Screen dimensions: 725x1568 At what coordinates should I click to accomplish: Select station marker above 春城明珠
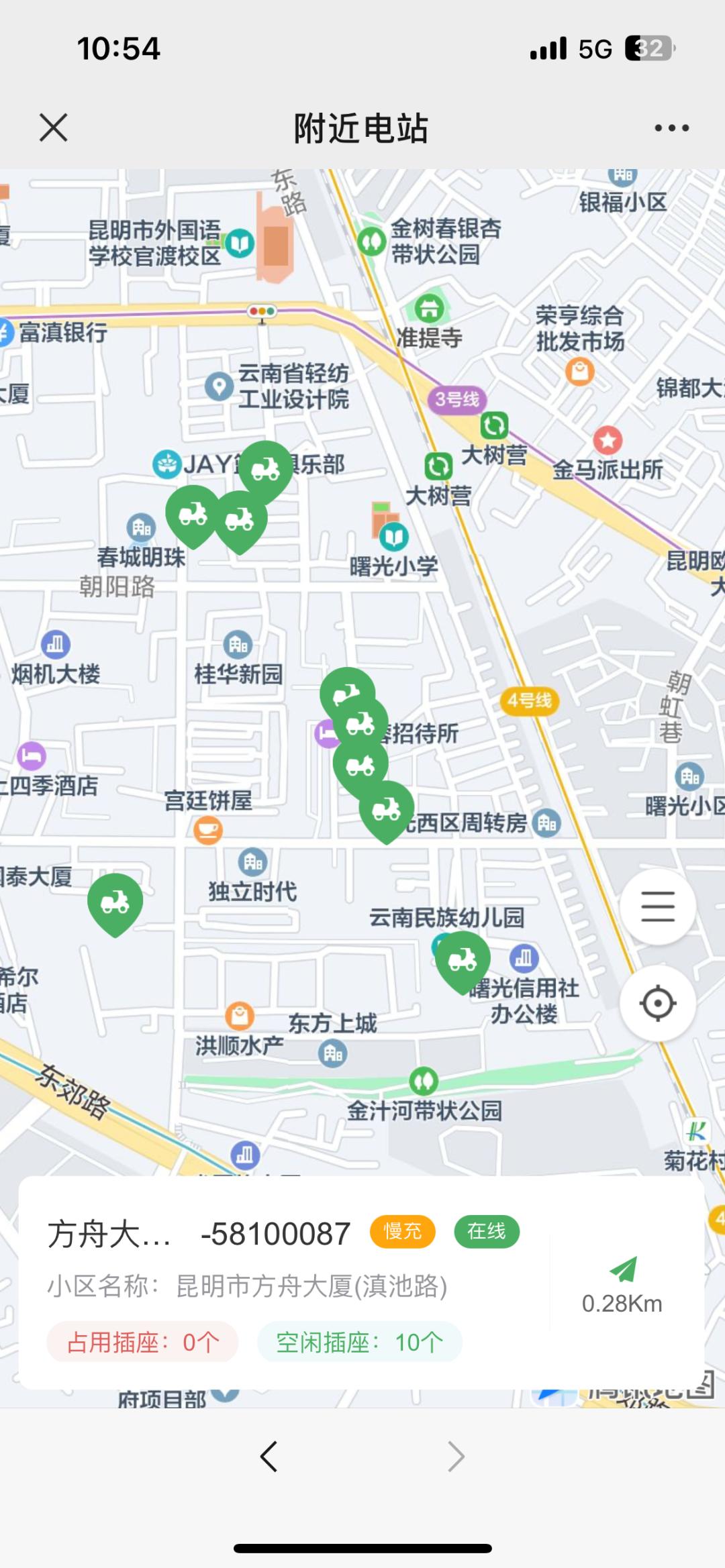(x=193, y=515)
